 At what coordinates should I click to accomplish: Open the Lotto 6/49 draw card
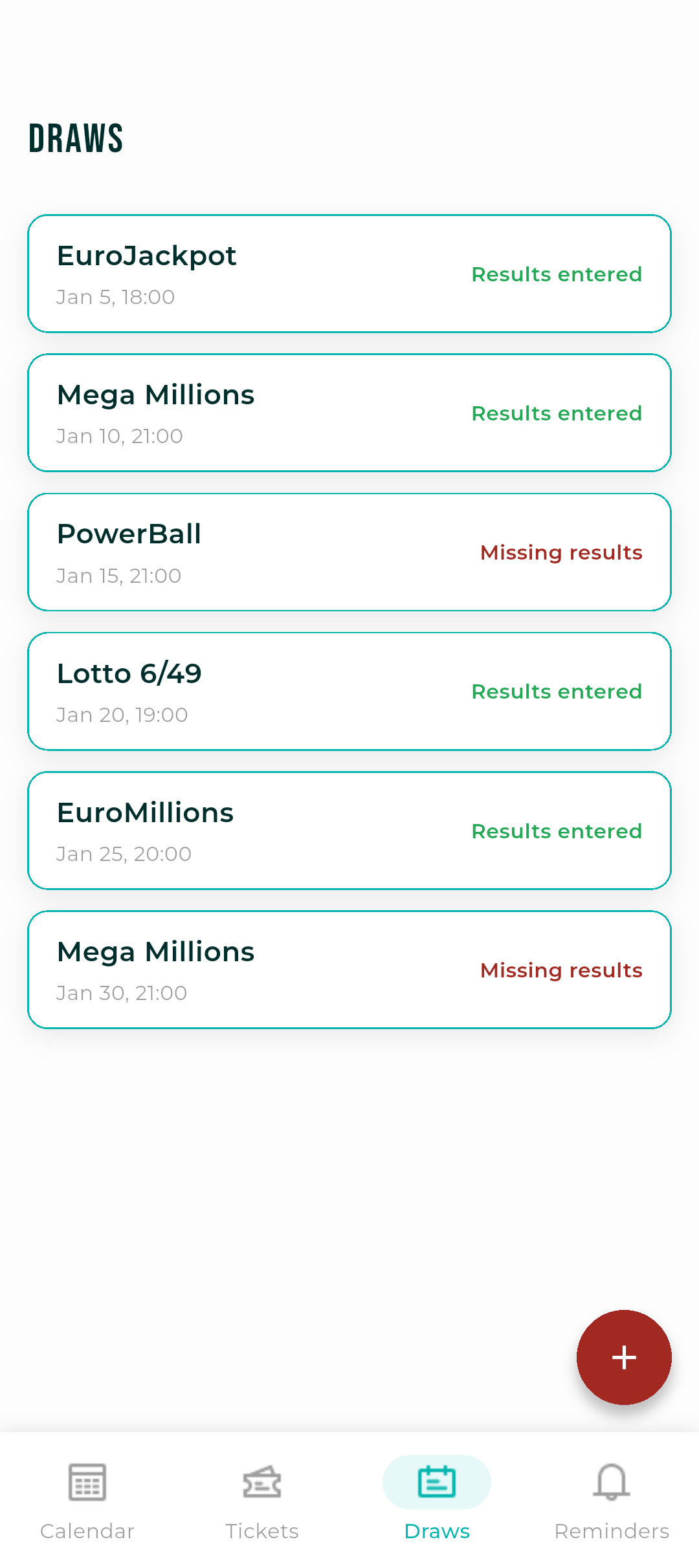tap(349, 691)
